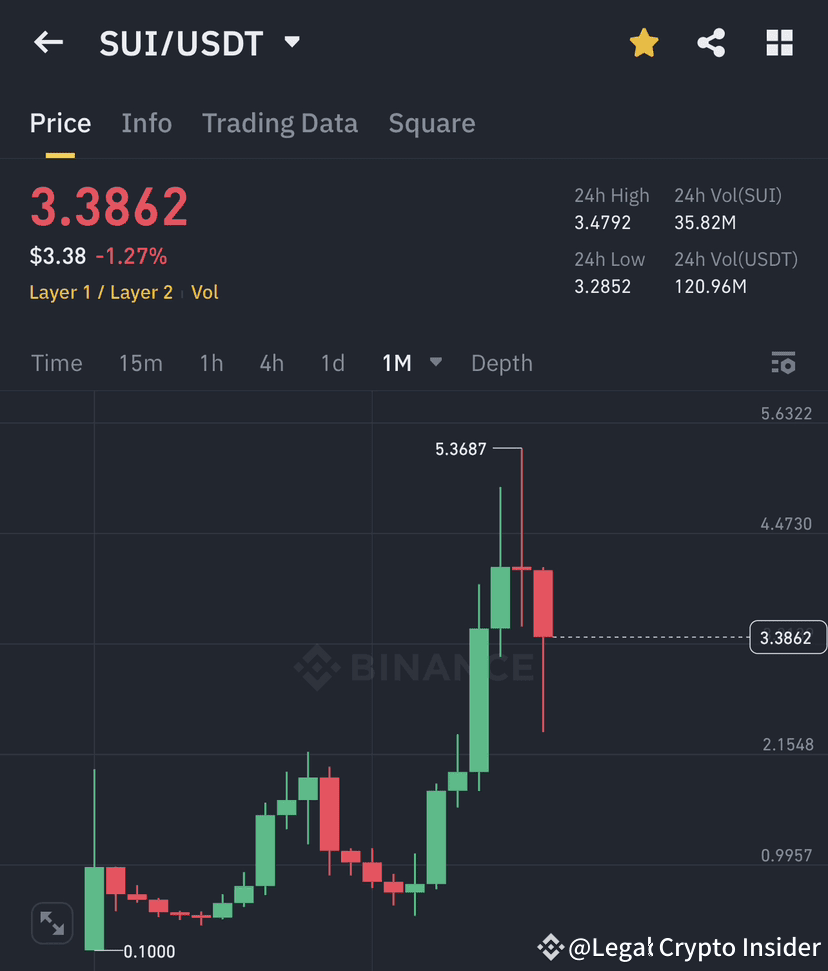Select the 1d chart interval

(x=333, y=363)
